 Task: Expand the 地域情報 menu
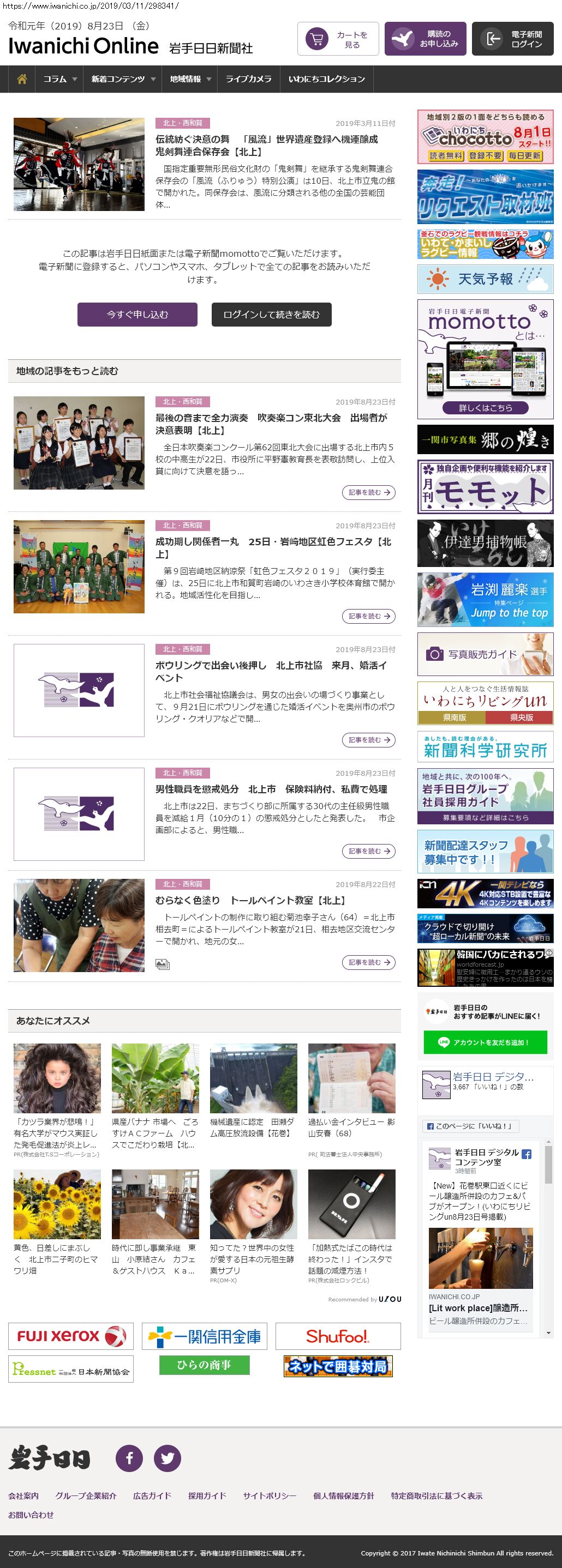(190, 79)
